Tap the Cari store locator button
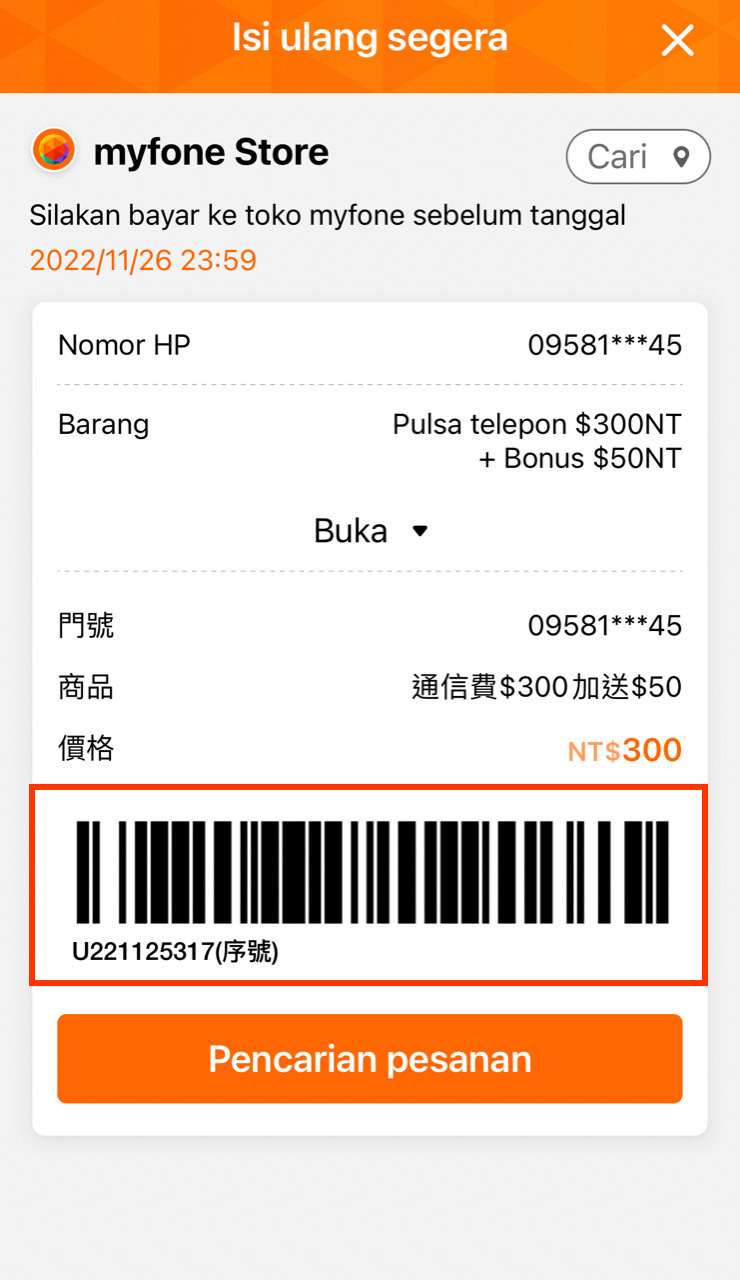 pos(638,157)
